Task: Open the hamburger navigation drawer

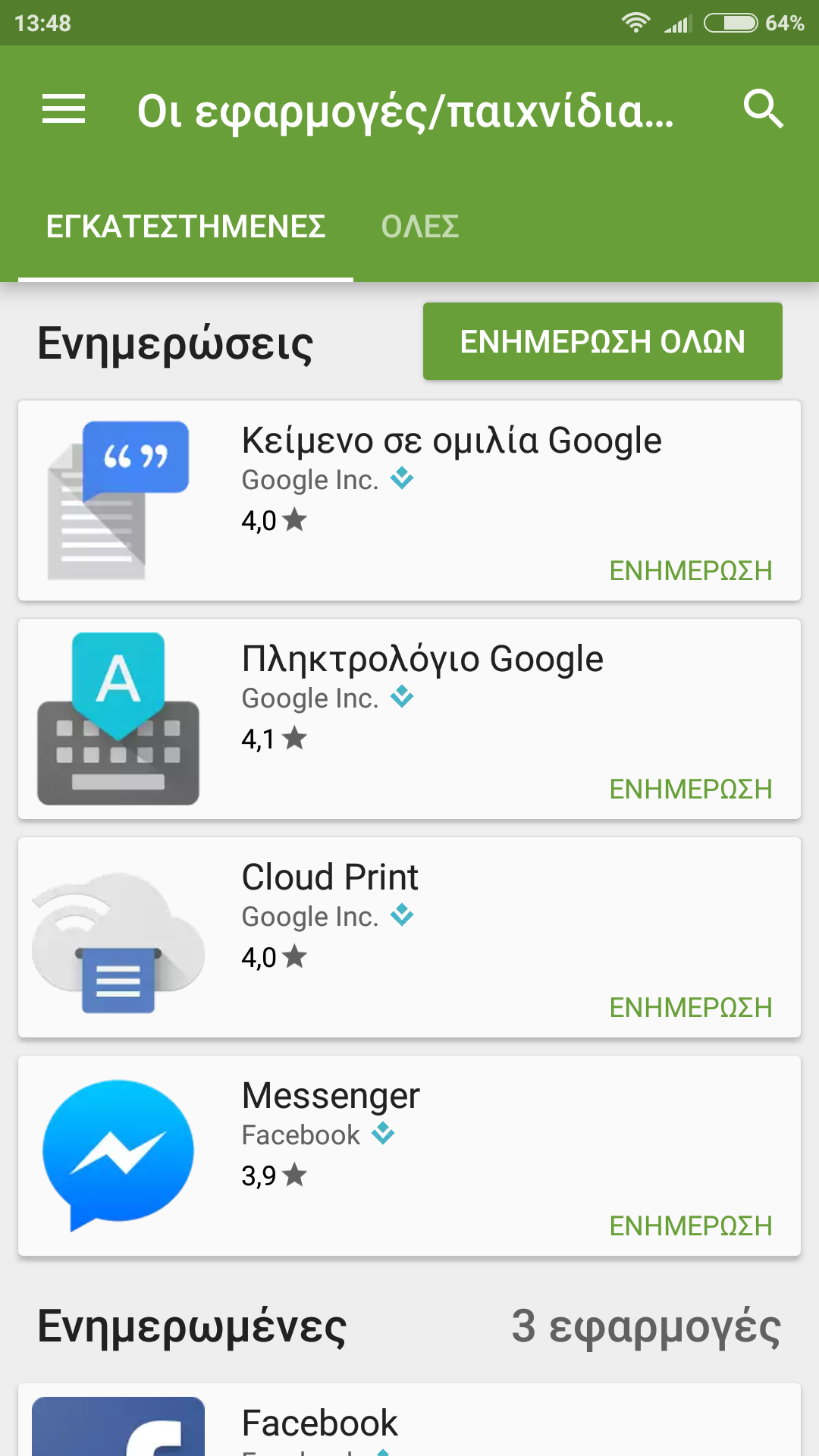Action: [64, 109]
